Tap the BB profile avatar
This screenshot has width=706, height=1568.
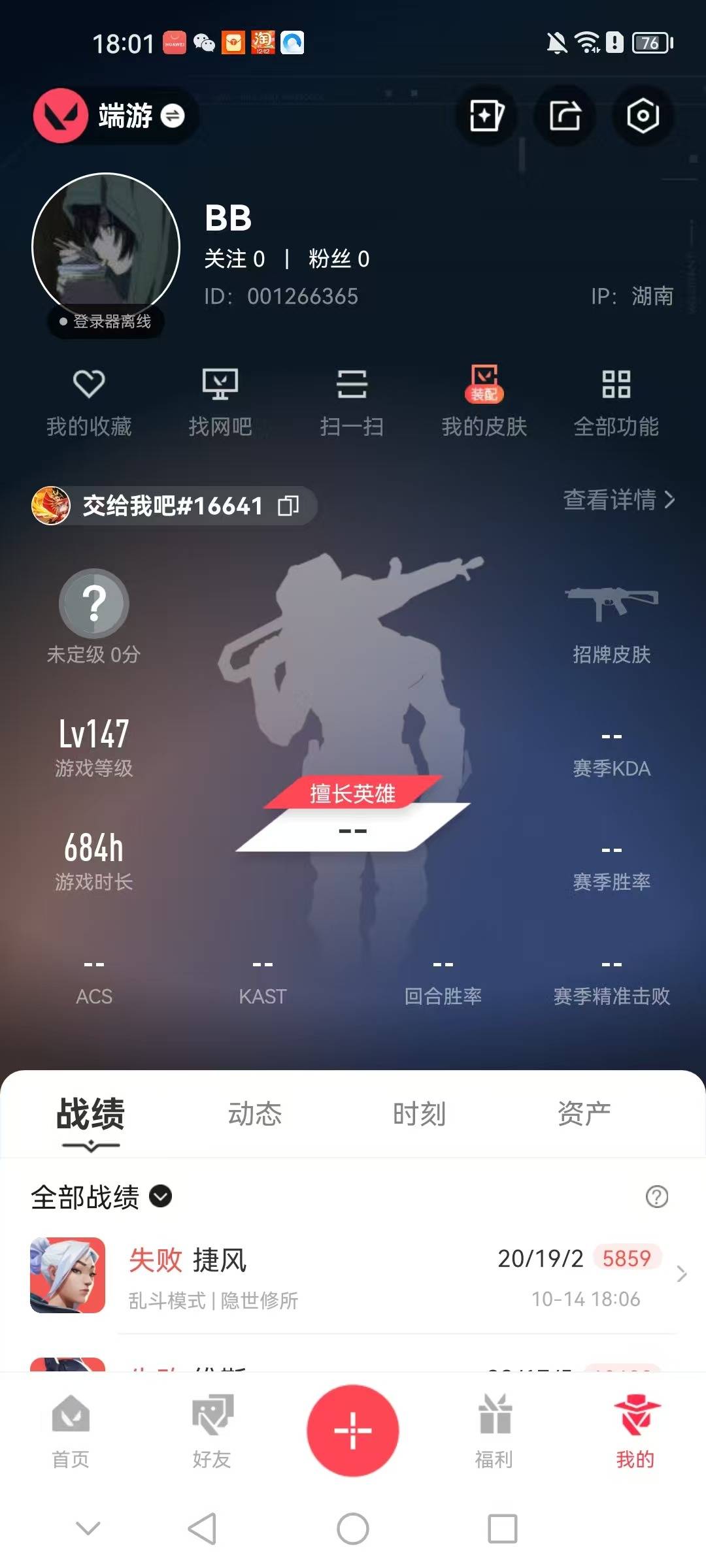pyautogui.click(x=106, y=247)
